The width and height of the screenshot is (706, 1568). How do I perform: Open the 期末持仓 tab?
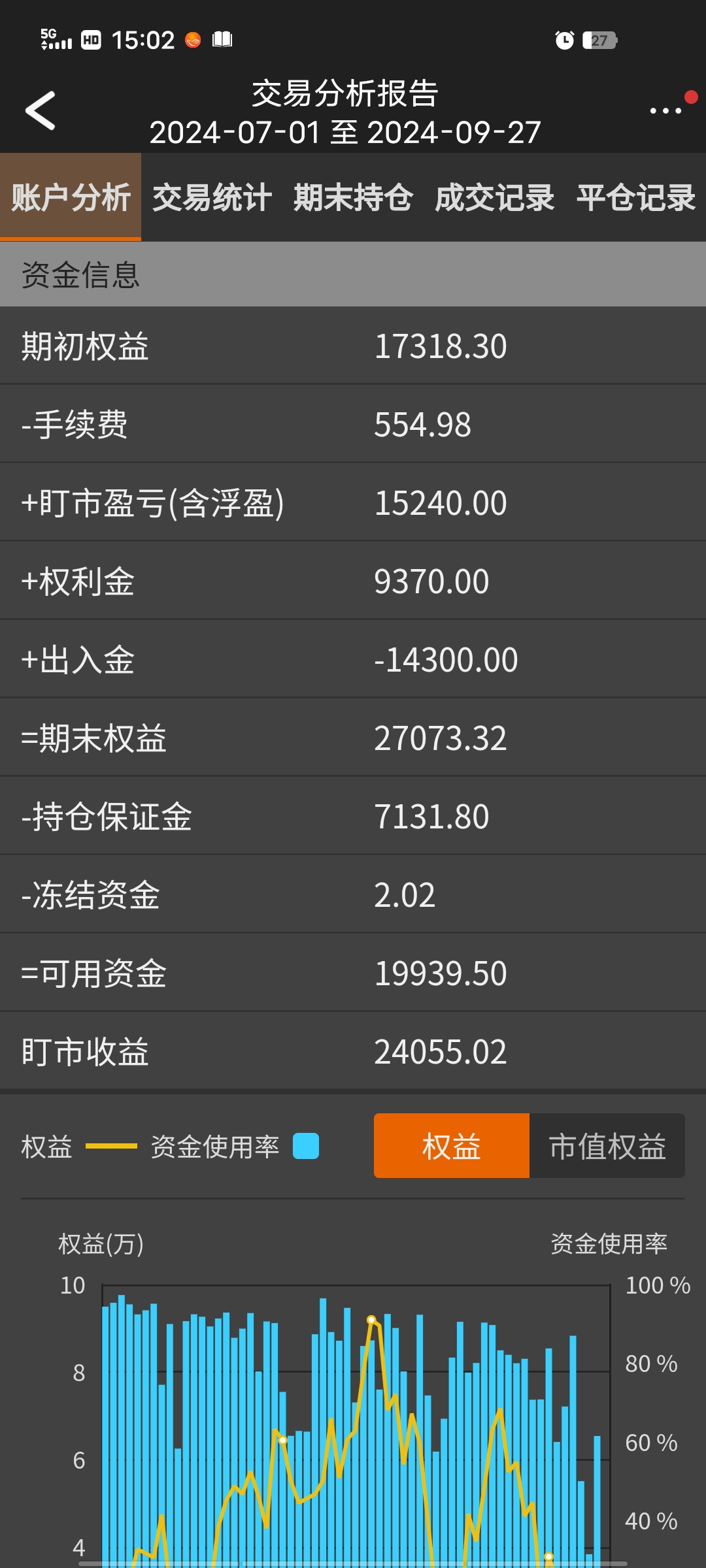353,197
